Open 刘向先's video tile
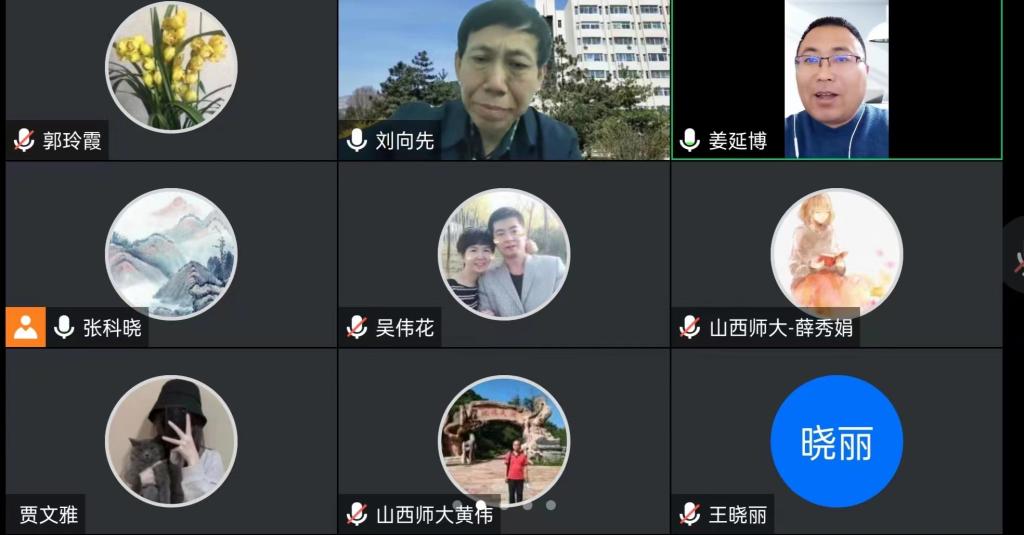The height and width of the screenshot is (535, 1024). tap(503, 78)
